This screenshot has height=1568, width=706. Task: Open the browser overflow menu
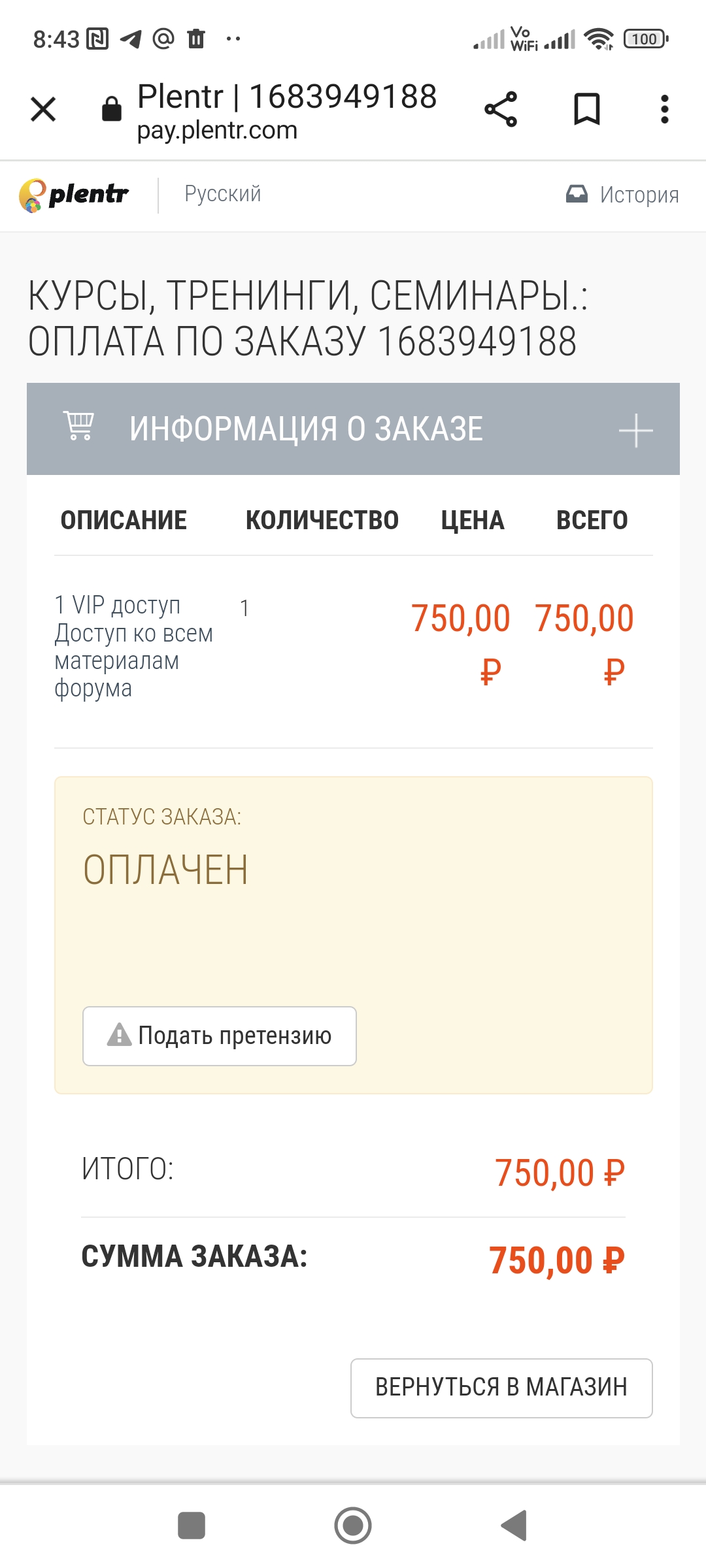coord(665,109)
